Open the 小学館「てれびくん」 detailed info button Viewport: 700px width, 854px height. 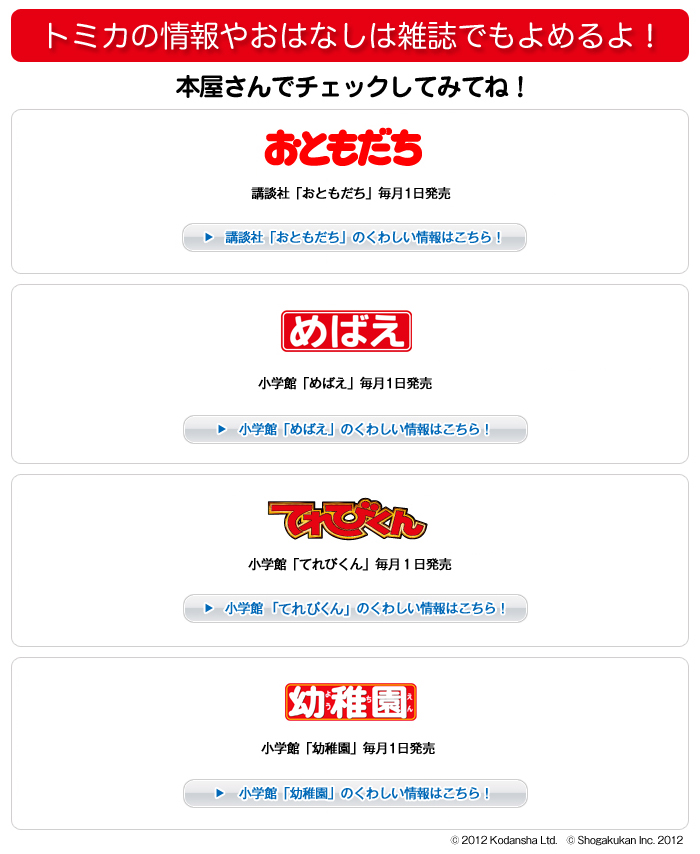pyautogui.click(x=354, y=608)
